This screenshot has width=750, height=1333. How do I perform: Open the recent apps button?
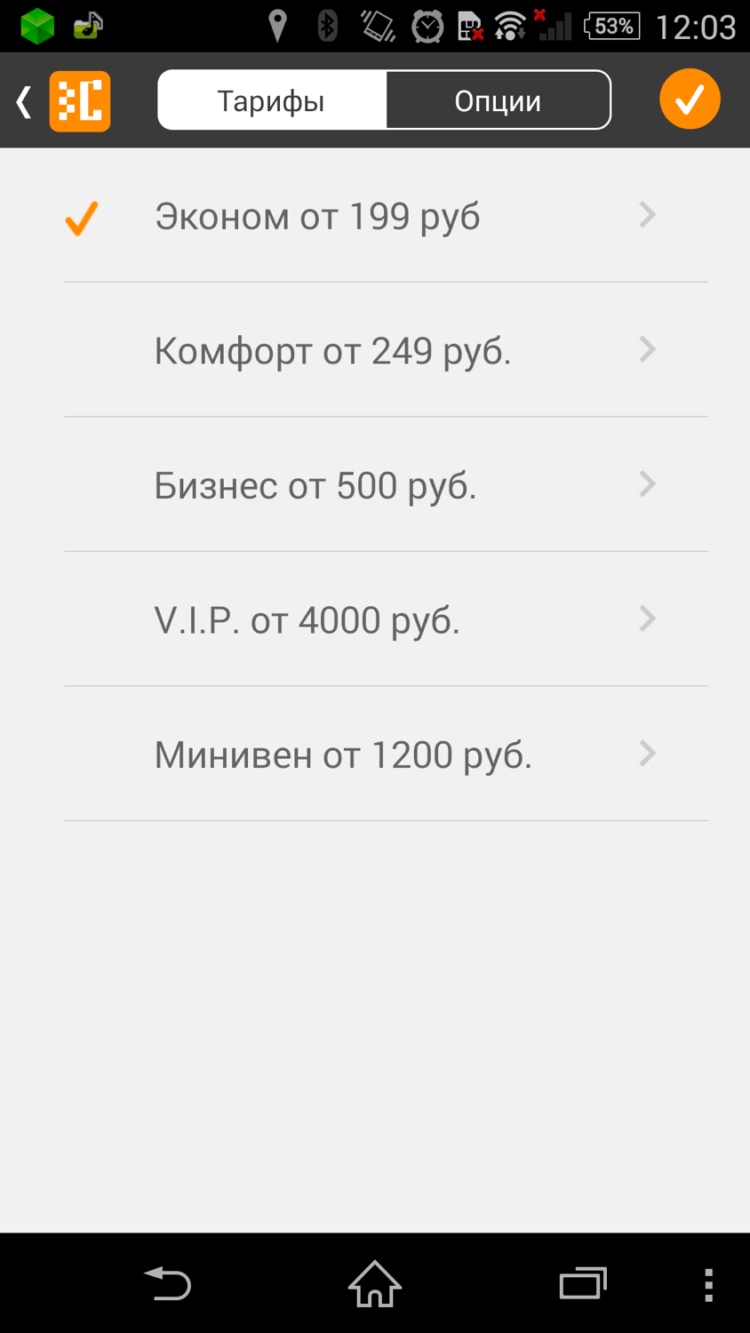[x=582, y=1283]
